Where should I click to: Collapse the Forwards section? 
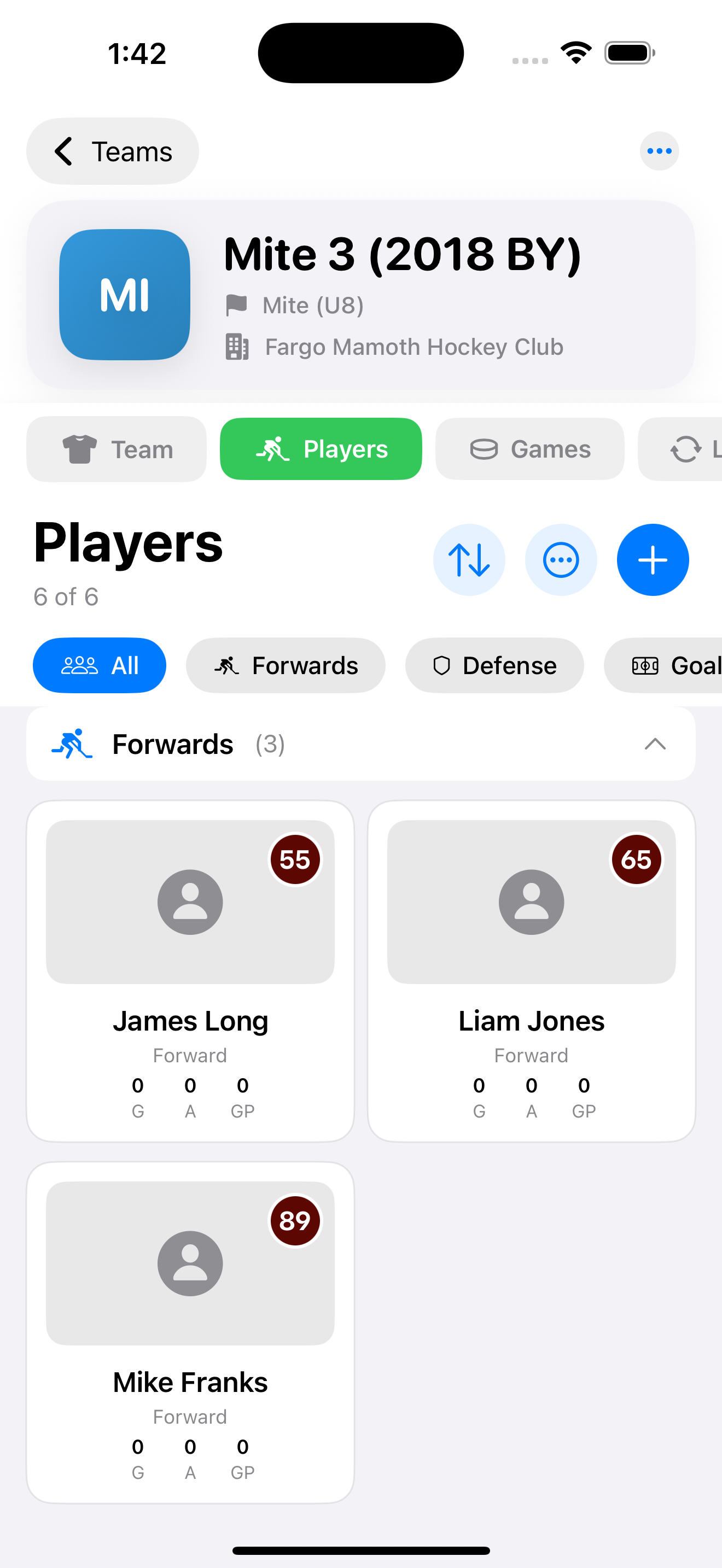pyautogui.click(x=655, y=744)
